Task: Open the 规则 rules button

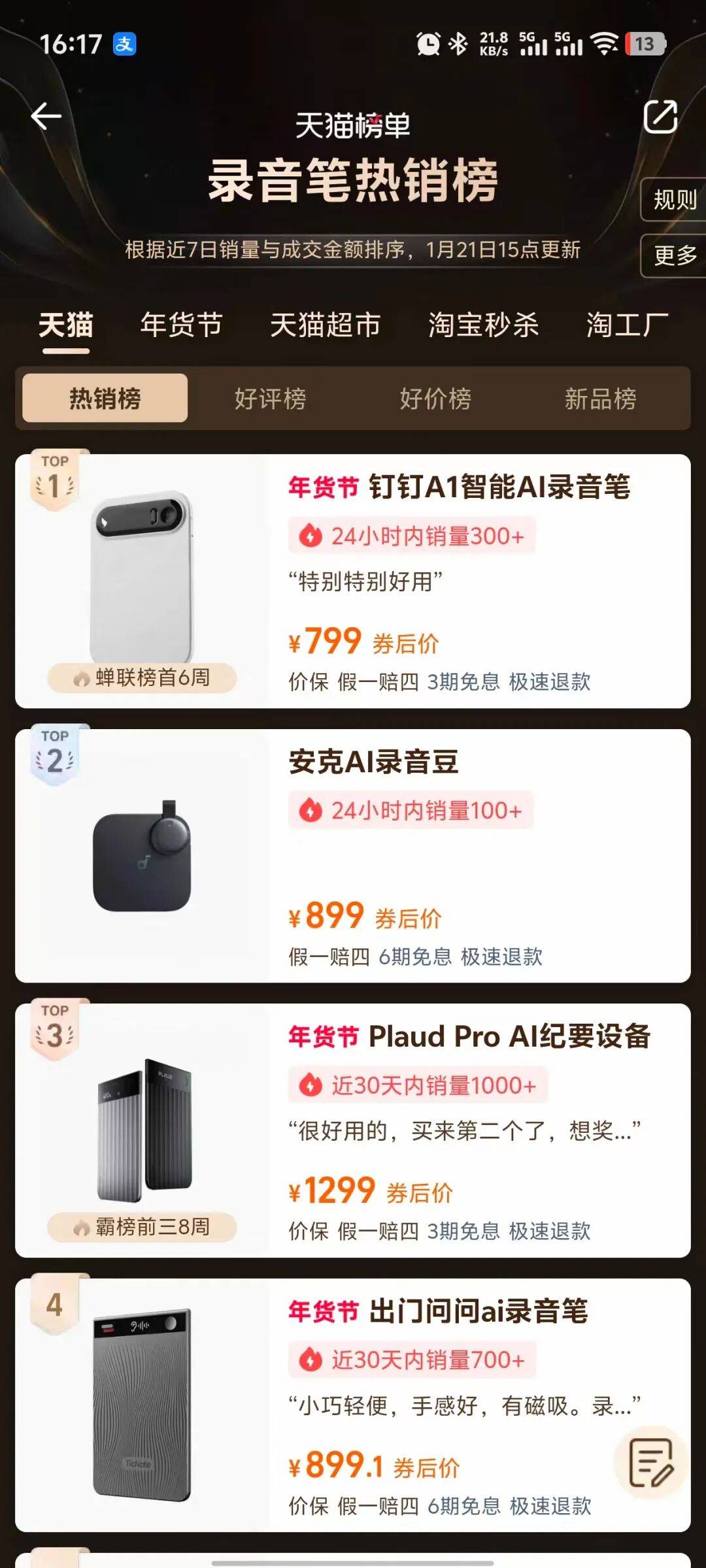Action: click(675, 199)
